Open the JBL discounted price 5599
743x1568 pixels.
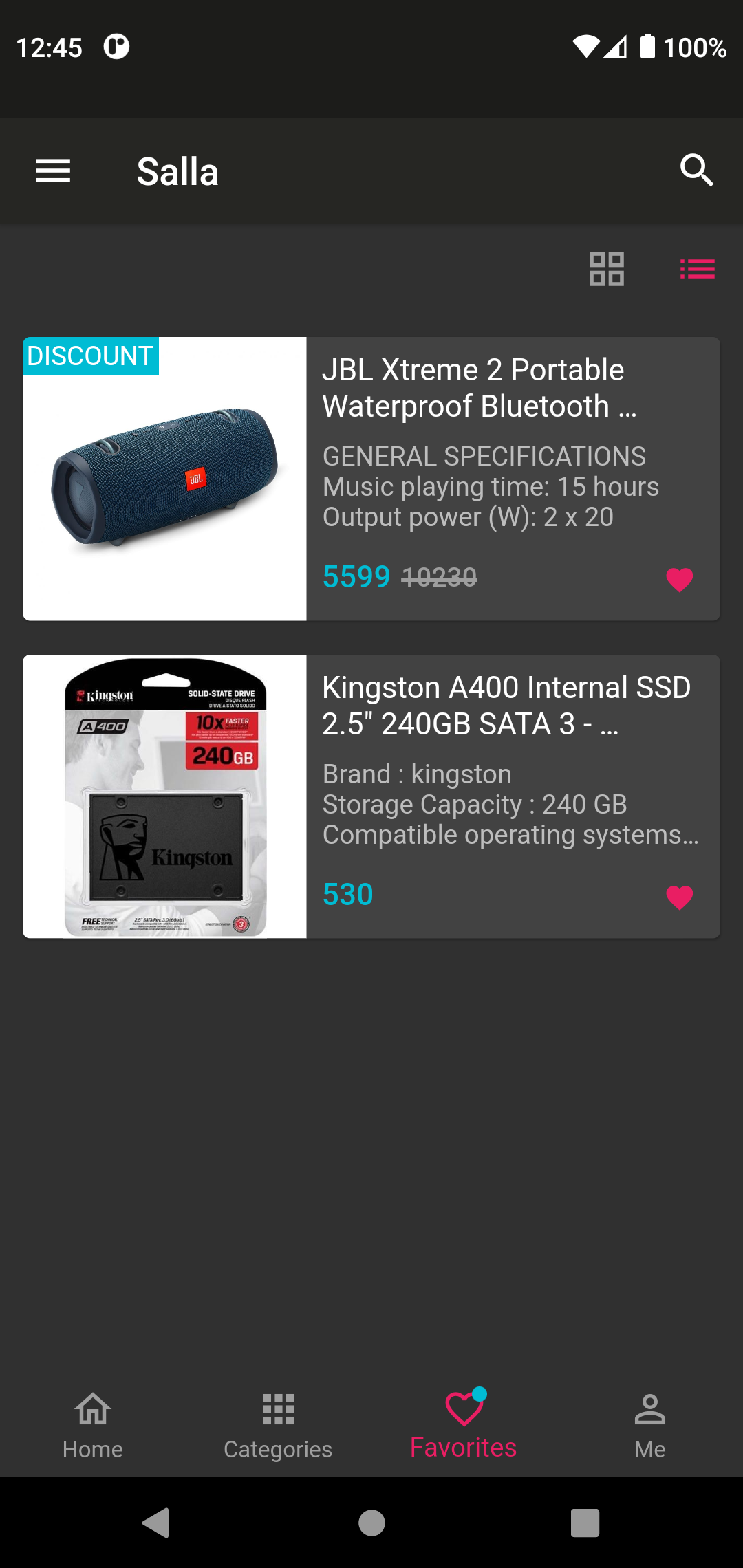356,576
